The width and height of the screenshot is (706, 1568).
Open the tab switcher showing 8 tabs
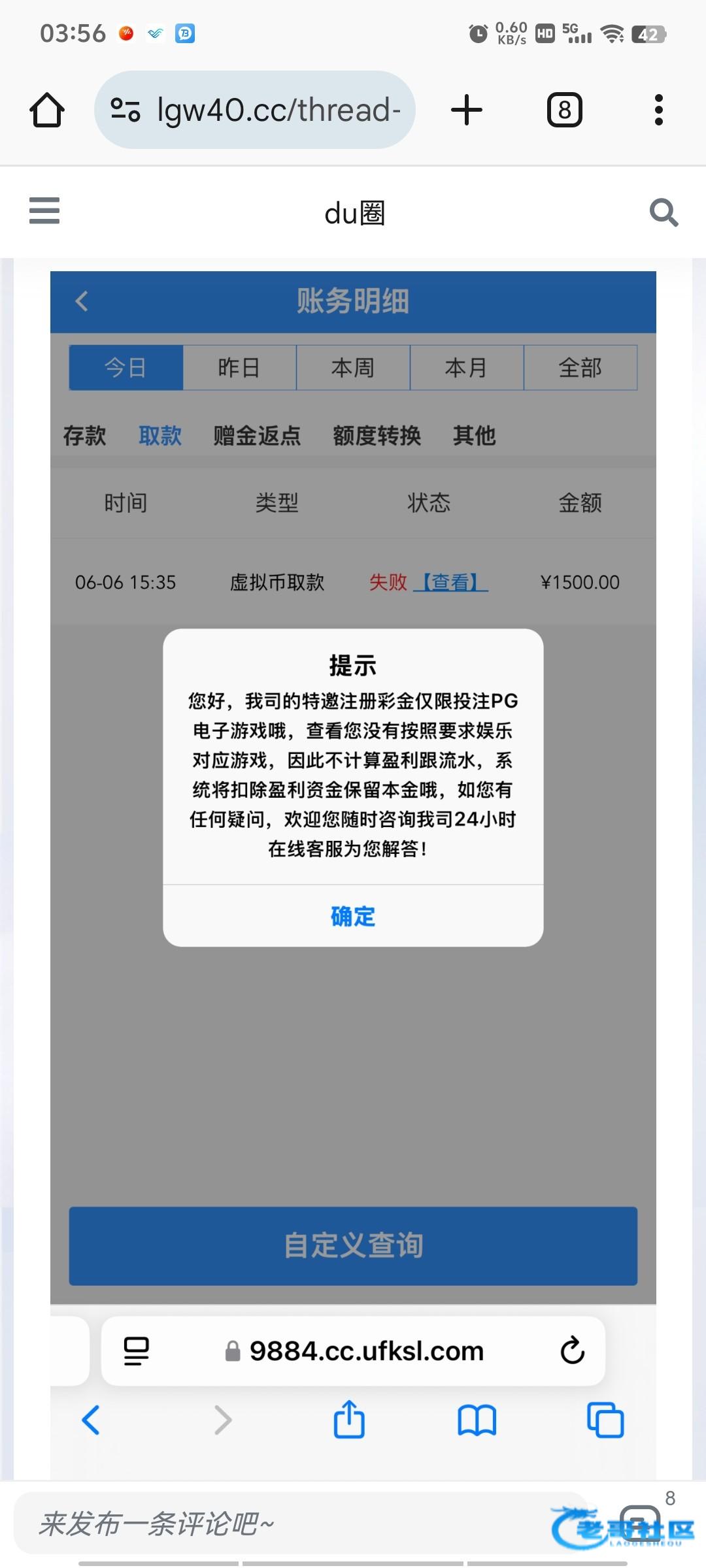564,110
